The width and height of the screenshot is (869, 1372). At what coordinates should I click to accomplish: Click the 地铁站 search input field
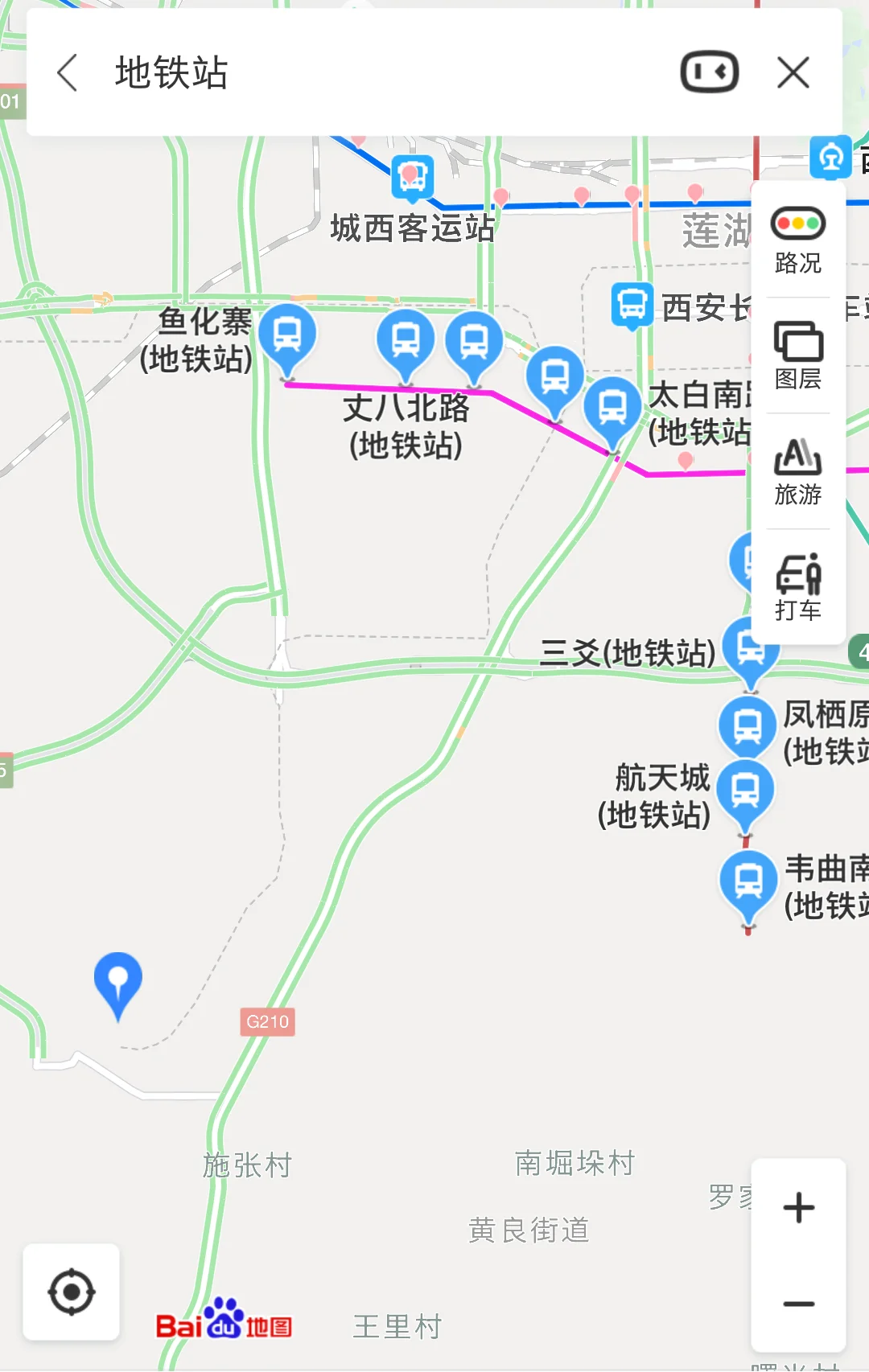[x=322, y=72]
